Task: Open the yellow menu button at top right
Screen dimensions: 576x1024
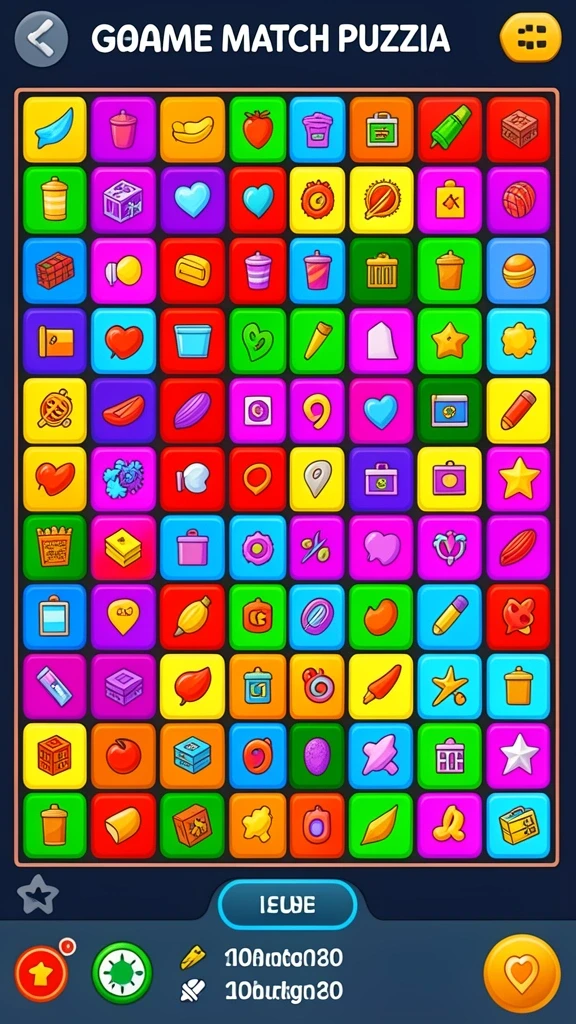Action: pos(530,37)
